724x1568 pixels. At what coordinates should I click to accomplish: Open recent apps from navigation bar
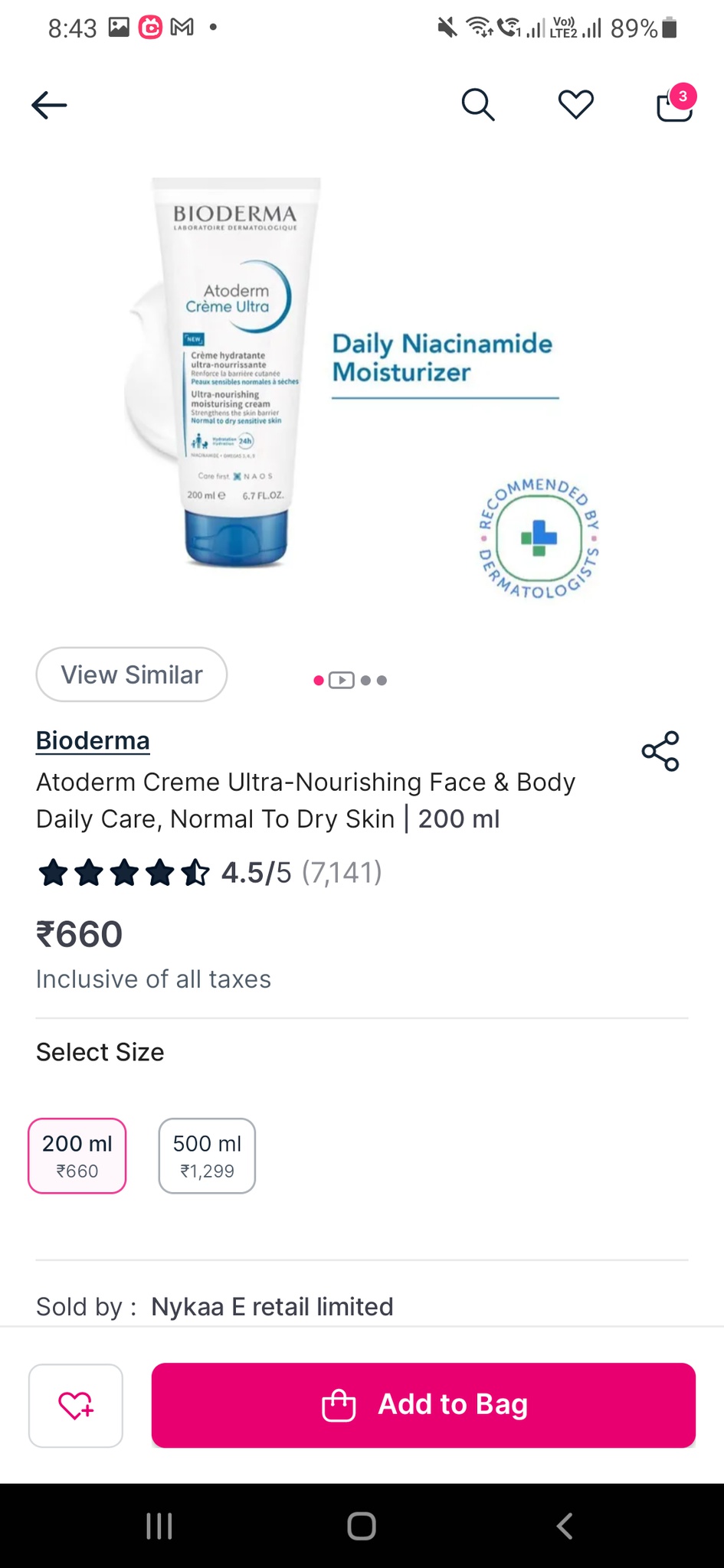(x=159, y=1526)
